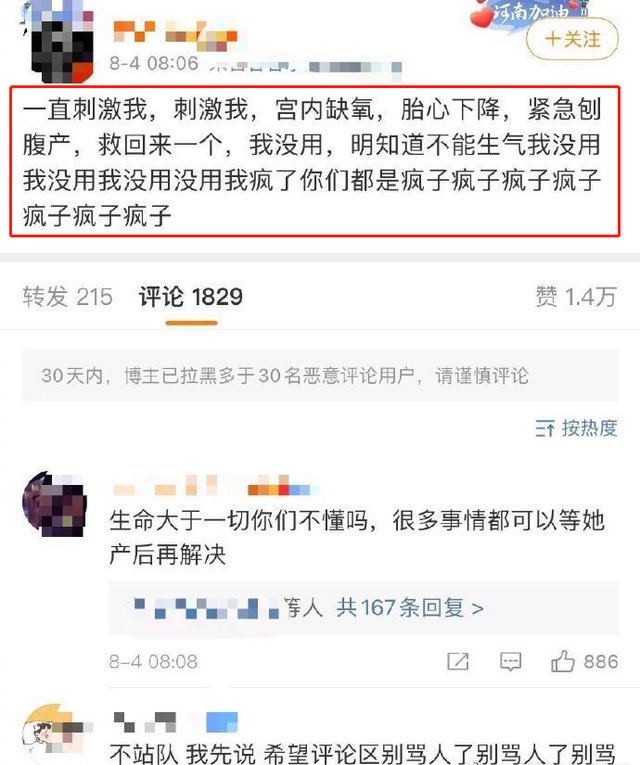This screenshot has height=765, width=640.
Task: Select the 评论 1829 tab
Action: 190,297
